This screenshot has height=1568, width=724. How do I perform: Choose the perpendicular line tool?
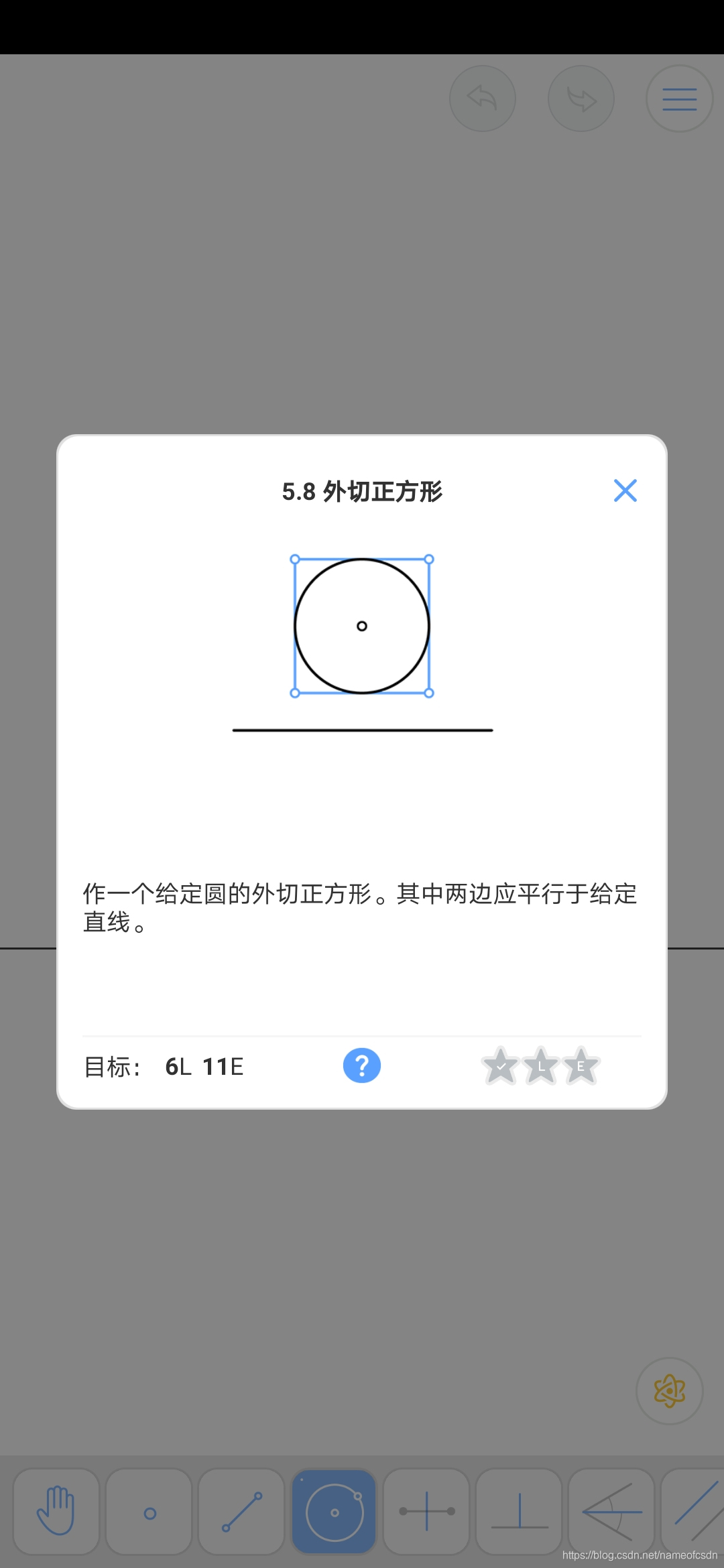(520, 1512)
